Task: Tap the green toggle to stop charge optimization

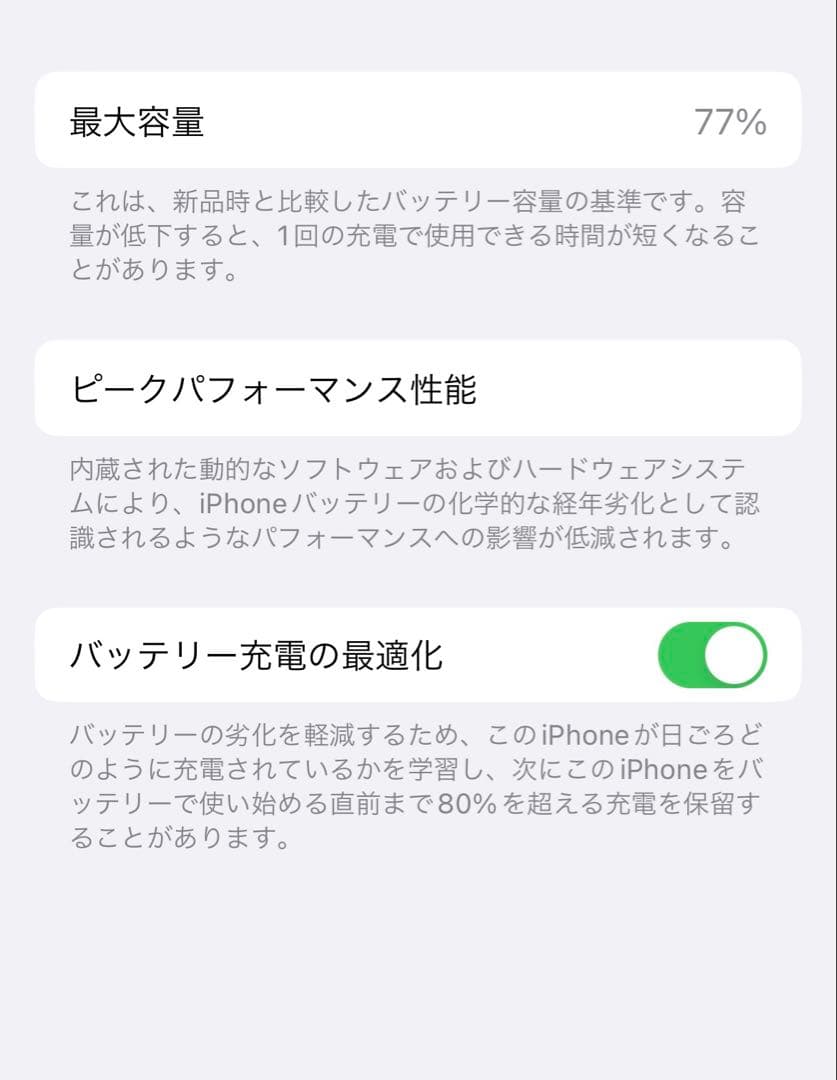Action: (713, 656)
